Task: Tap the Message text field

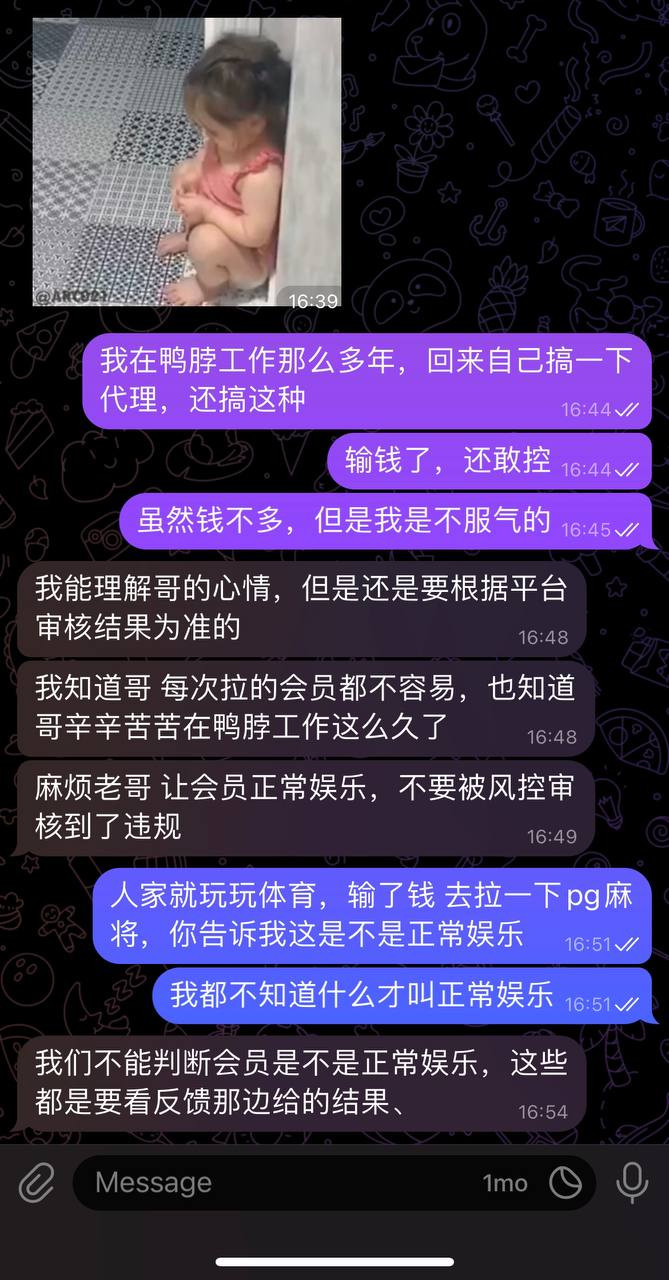Action: (x=280, y=1184)
